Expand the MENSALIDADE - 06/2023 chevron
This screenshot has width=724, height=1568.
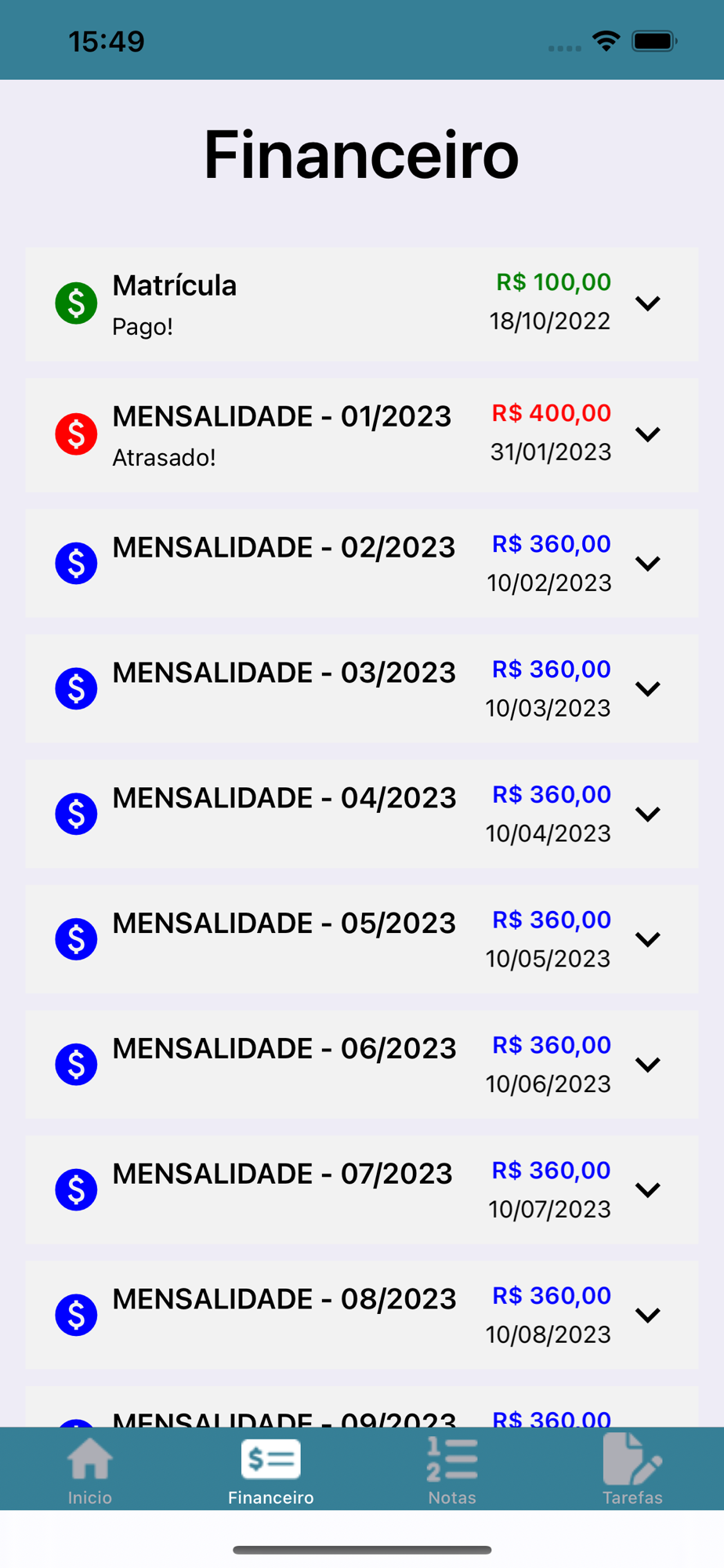pyautogui.click(x=647, y=1065)
